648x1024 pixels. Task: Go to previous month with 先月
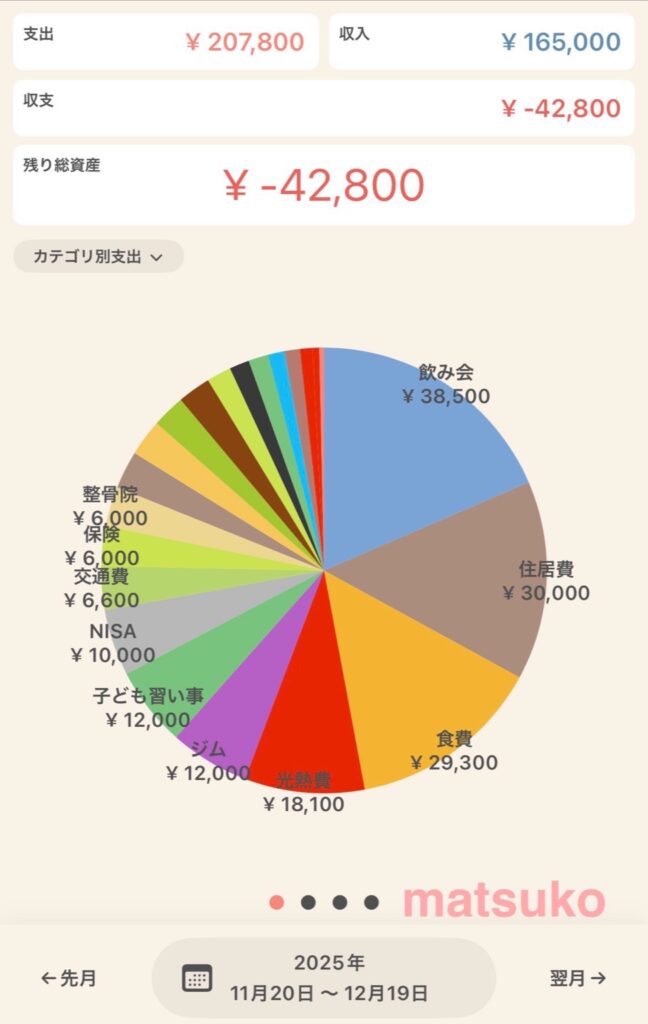[69, 978]
